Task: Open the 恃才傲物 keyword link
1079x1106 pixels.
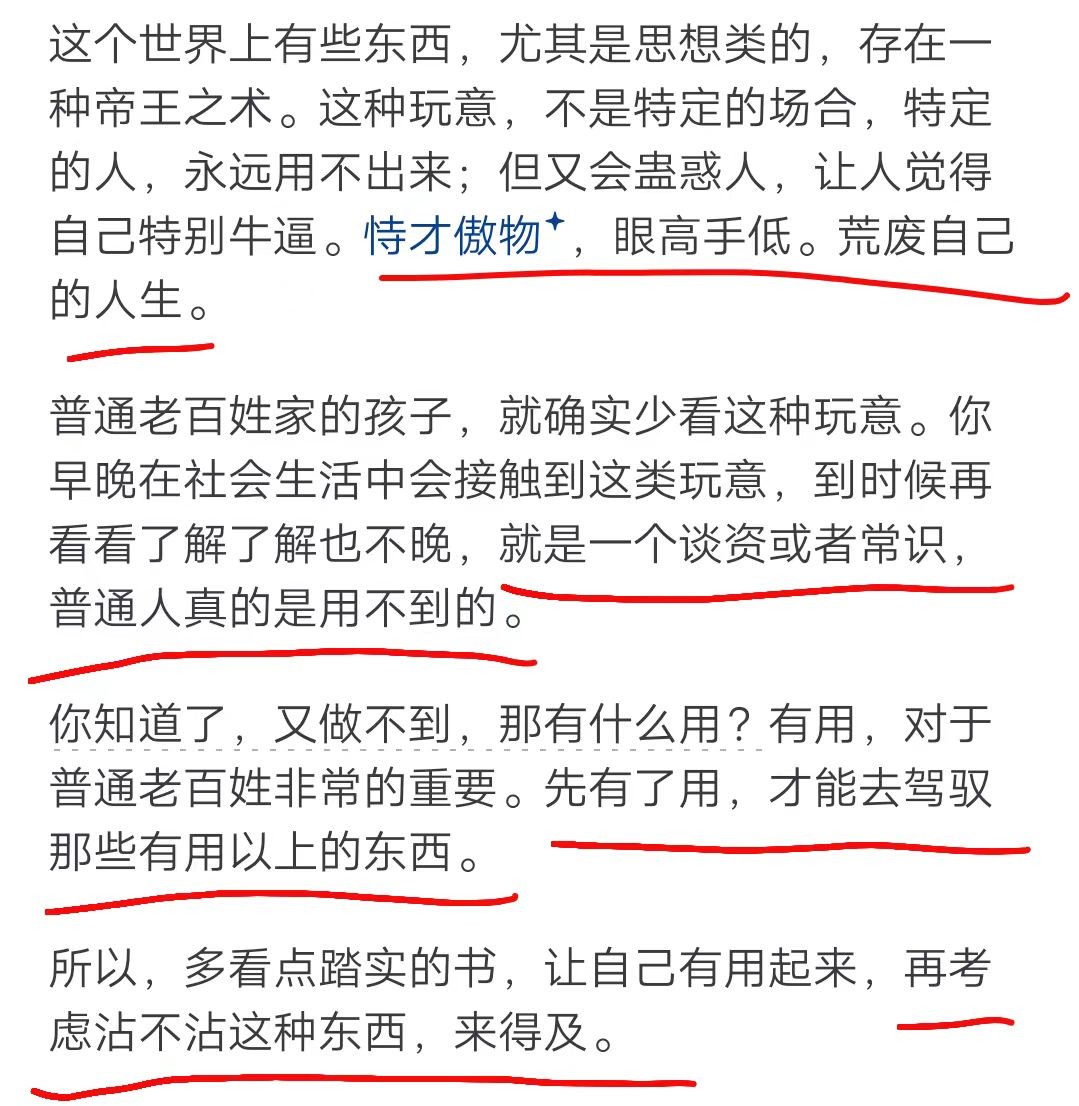Action: click(455, 240)
